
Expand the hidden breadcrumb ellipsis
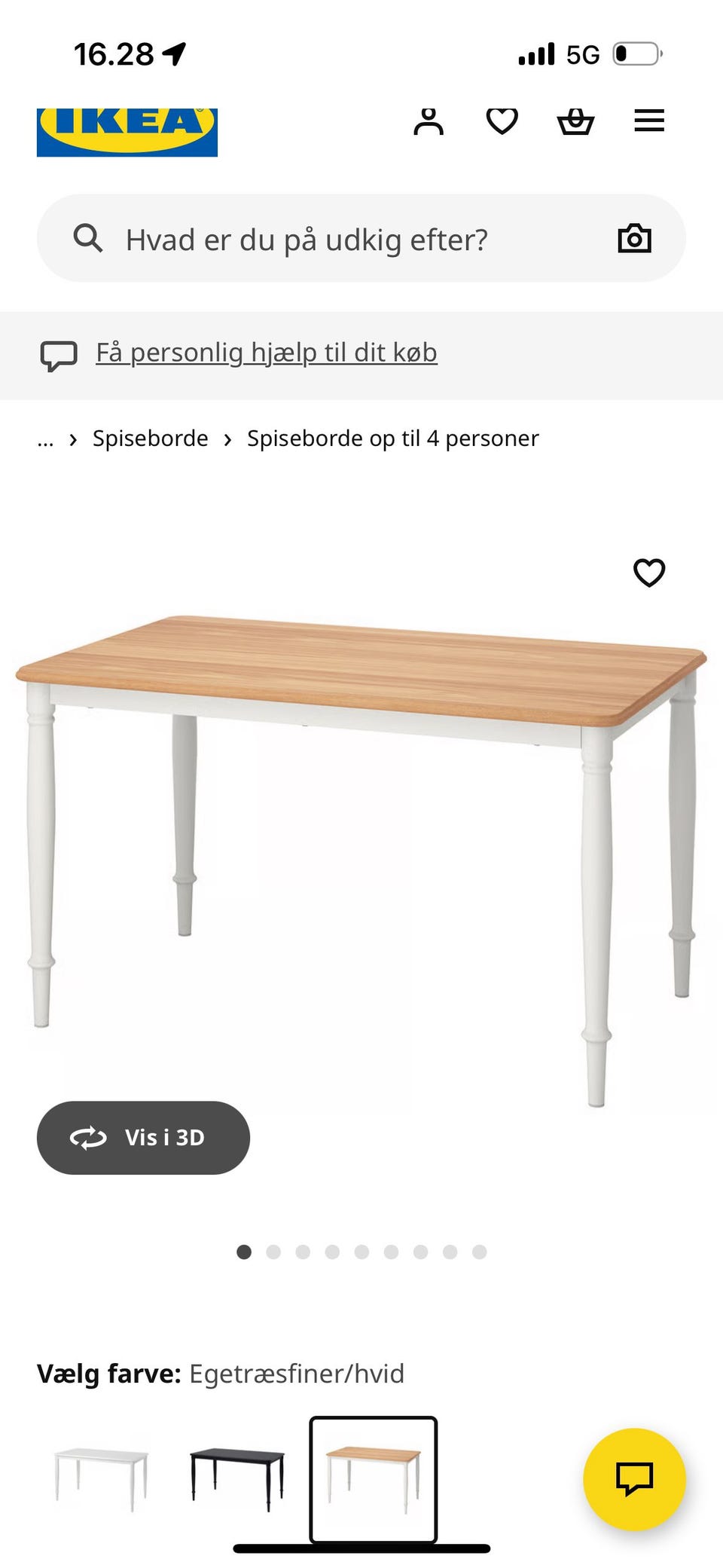pos(45,439)
